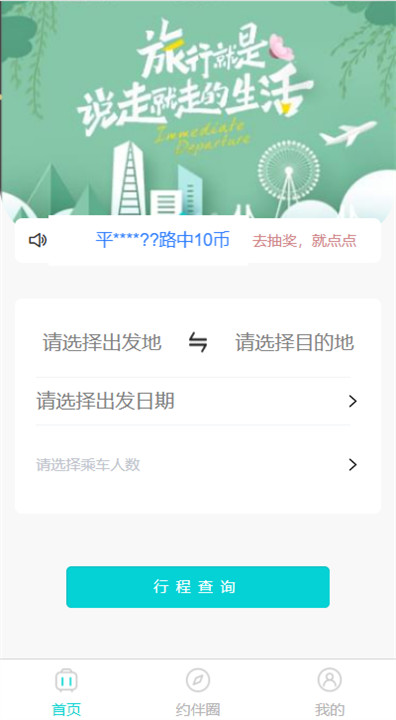Tap the 行程查询 search button
Image resolution: width=396 pixels, height=720 pixels.
click(x=198, y=587)
